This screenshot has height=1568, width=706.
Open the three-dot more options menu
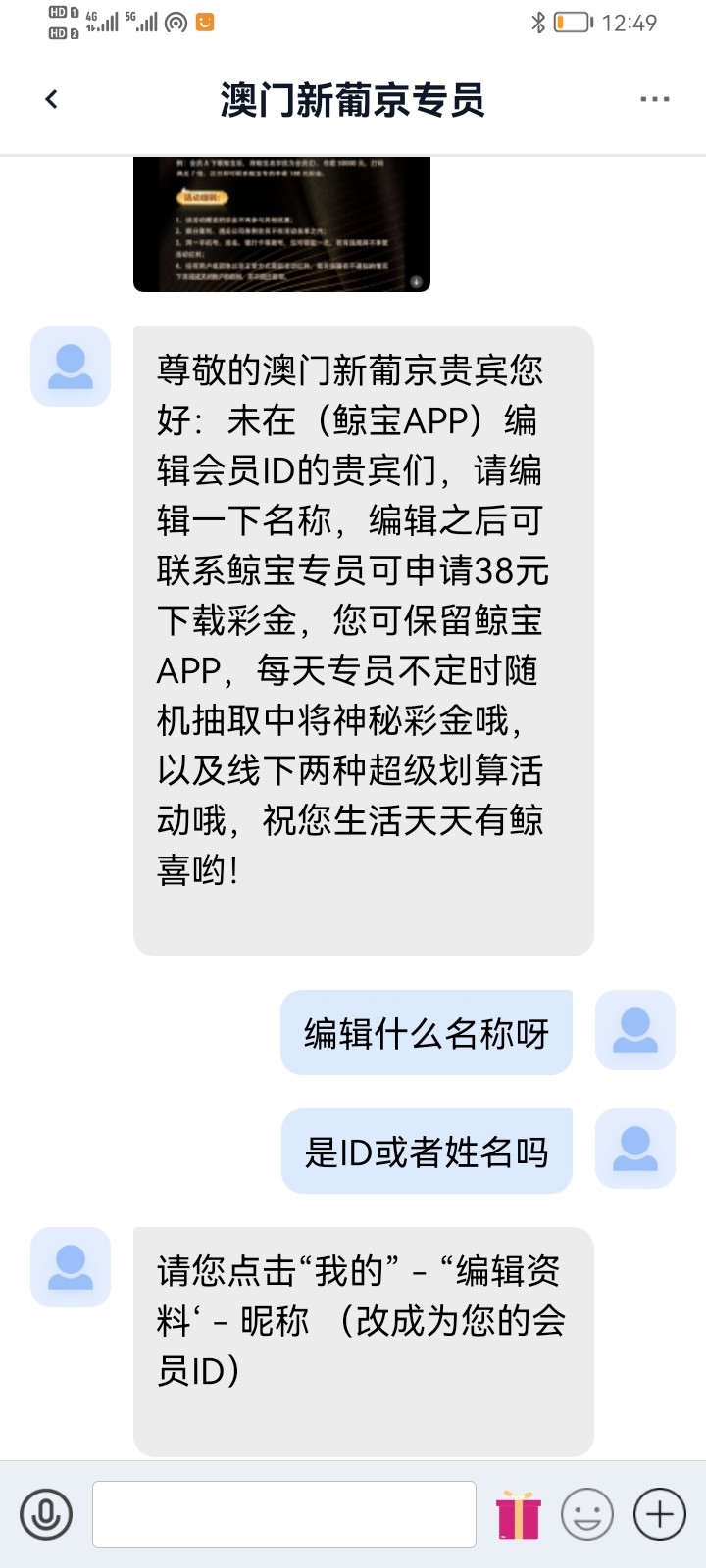click(x=654, y=99)
